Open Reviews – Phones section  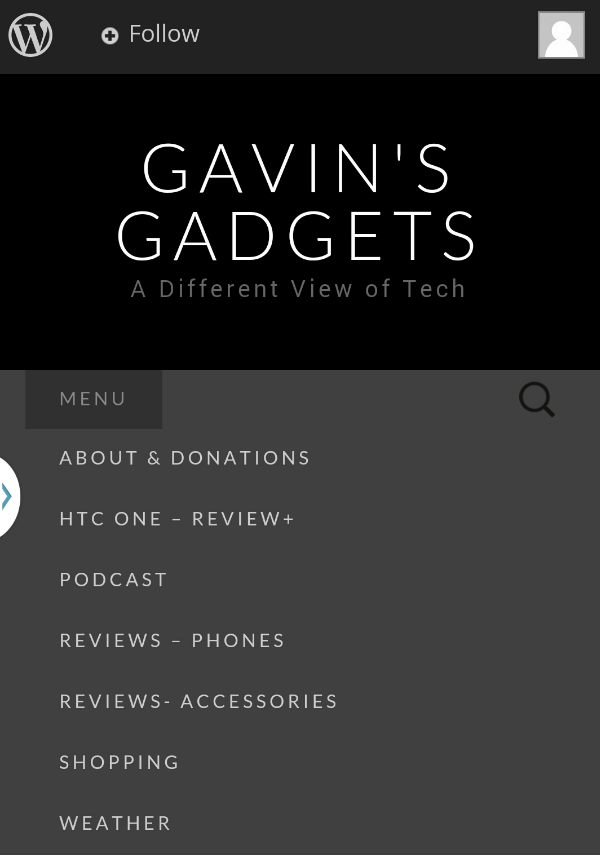[172, 641]
